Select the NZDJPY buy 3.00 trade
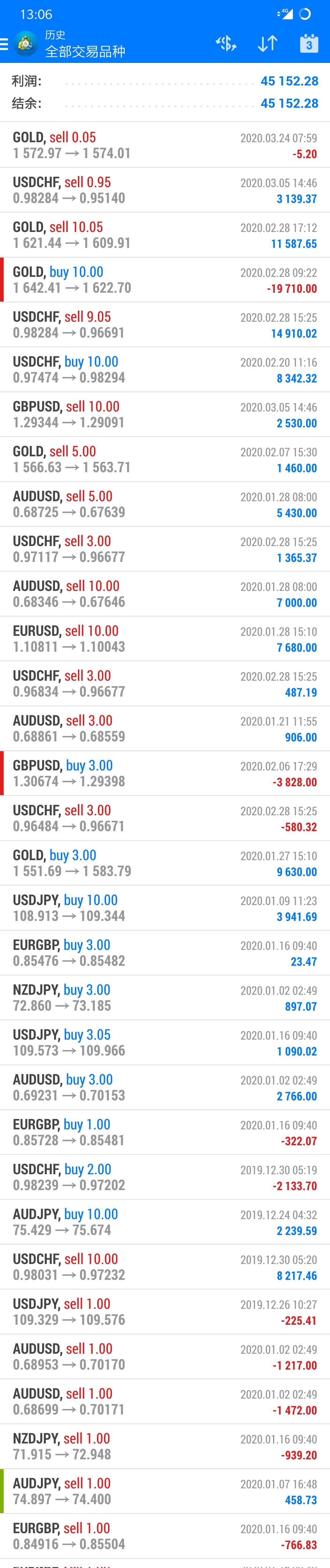 (165, 998)
